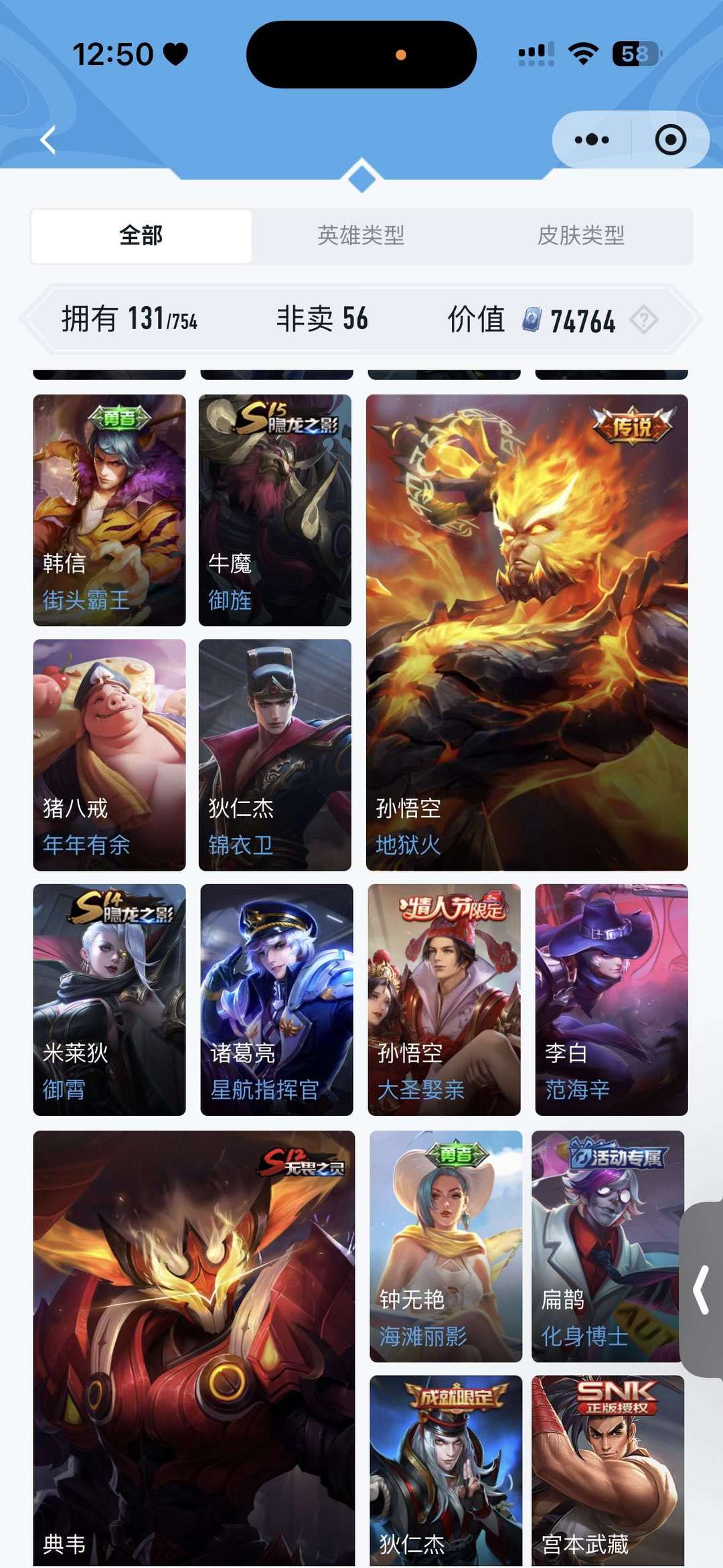Viewport: 723px width, 1568px height.
Task: Close the mini program via circle icon
Action: [670, 140]
